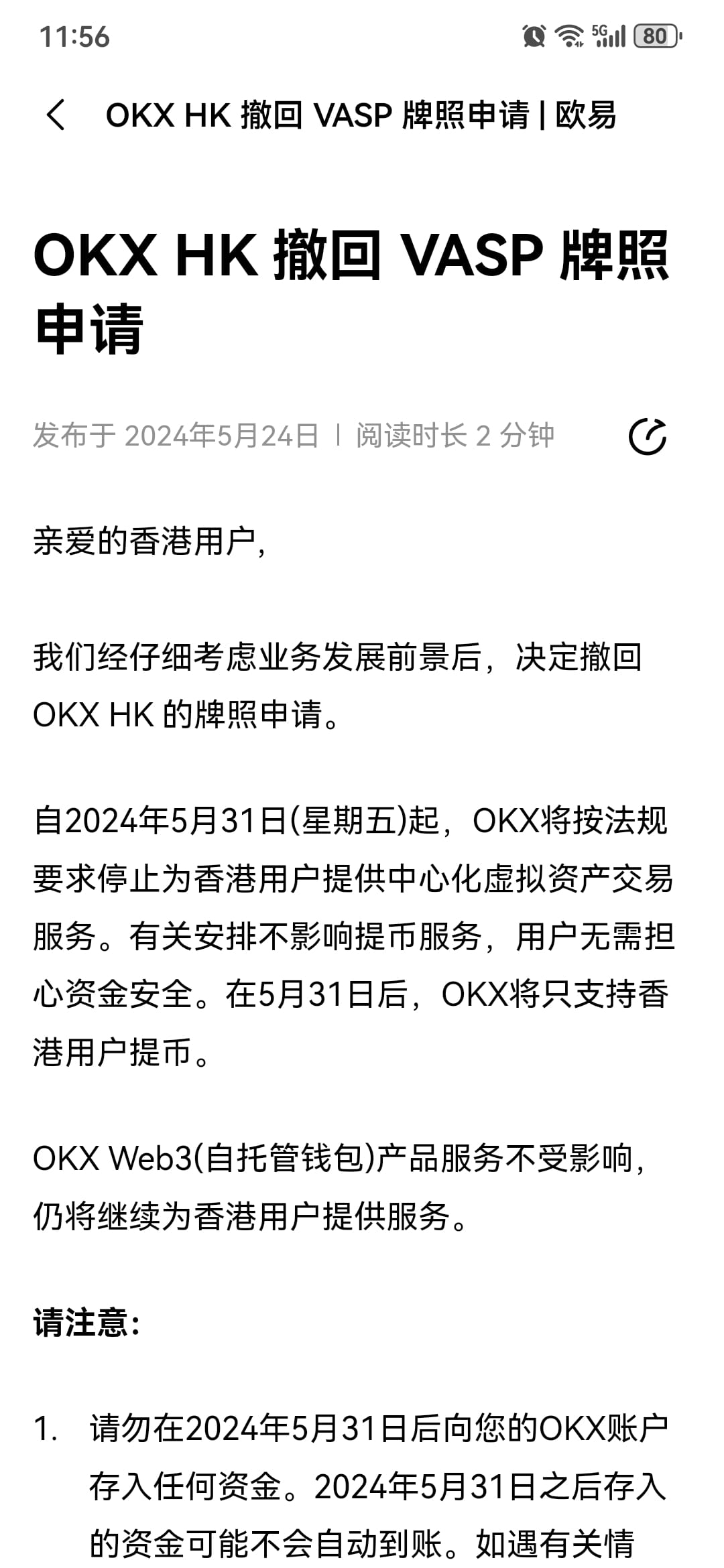
Task: Tap the publish date 2024年5月24日
Action: click(221, 436)
